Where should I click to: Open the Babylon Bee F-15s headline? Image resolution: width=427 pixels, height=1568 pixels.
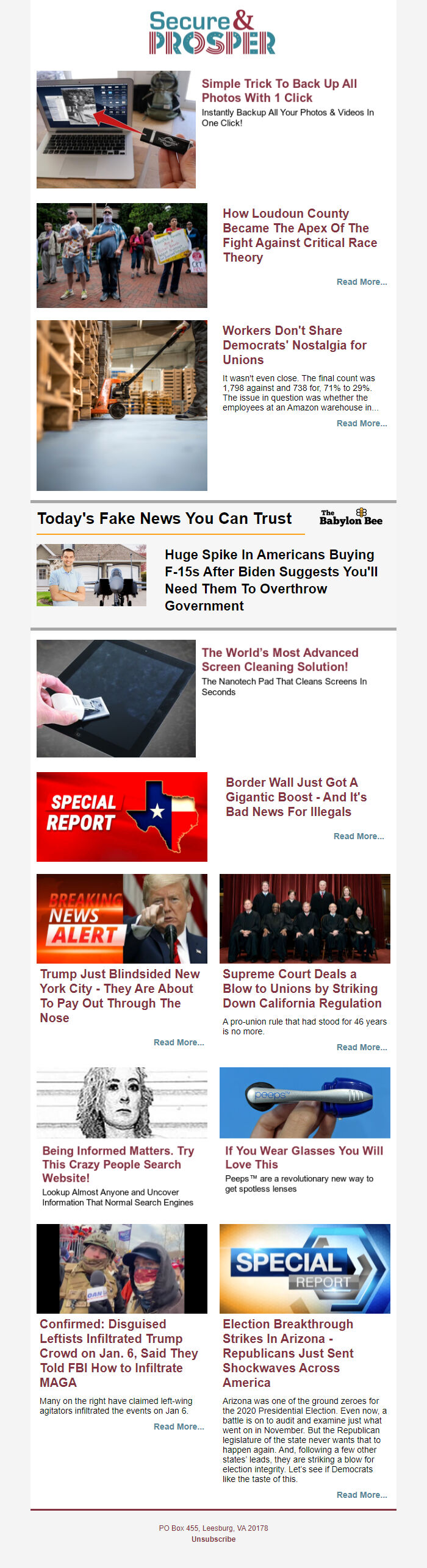coord(271,579)
